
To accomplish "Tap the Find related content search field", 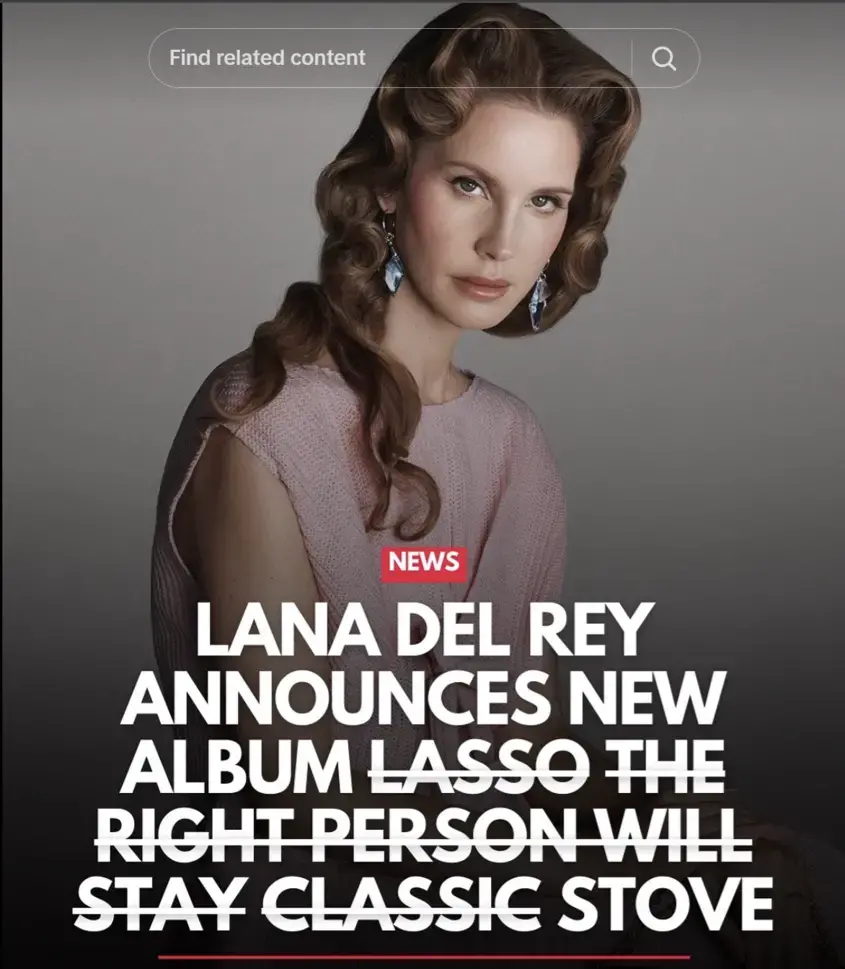I will click(390, 58).
